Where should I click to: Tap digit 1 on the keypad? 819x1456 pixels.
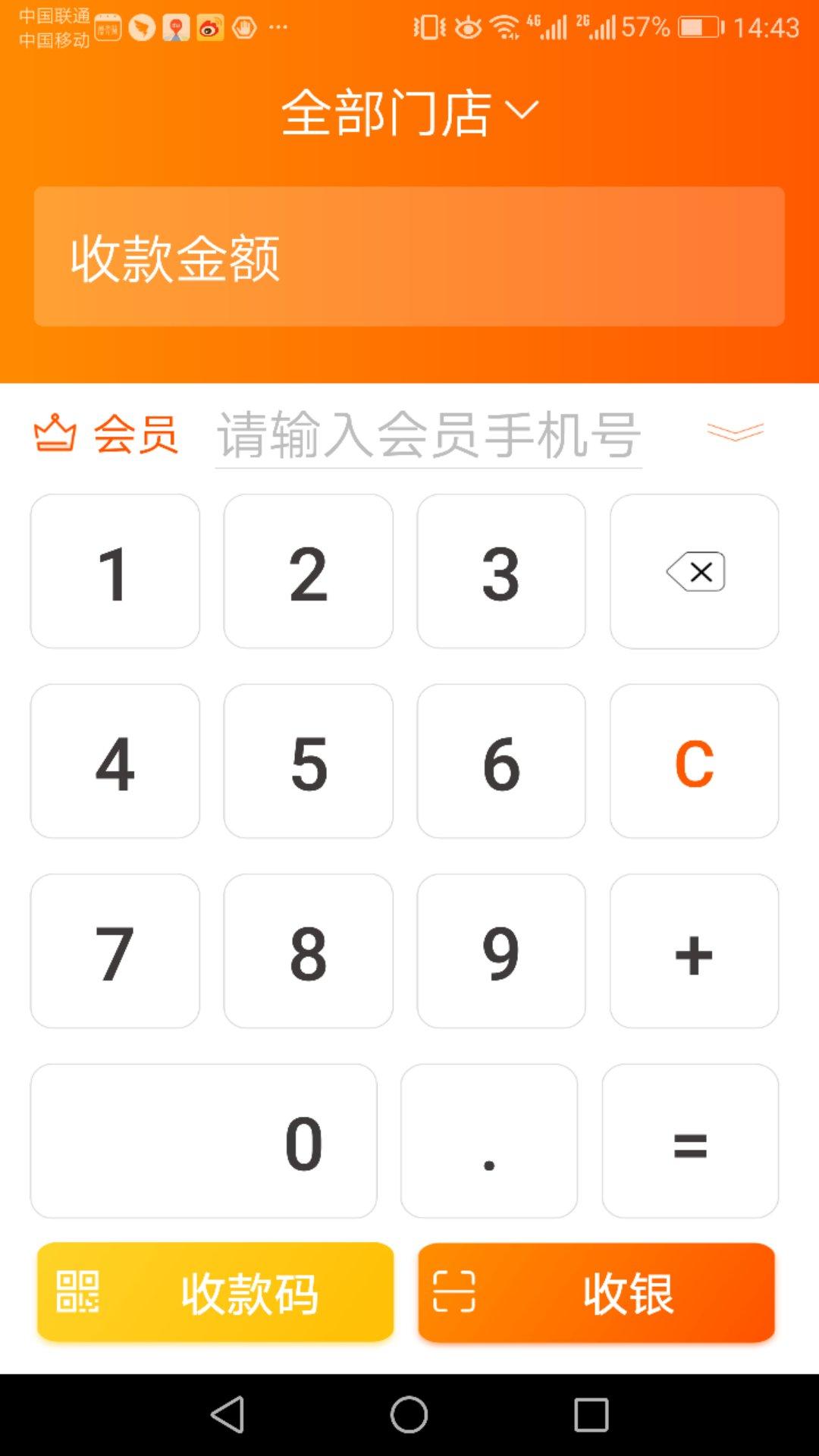[x=115, y=572]
